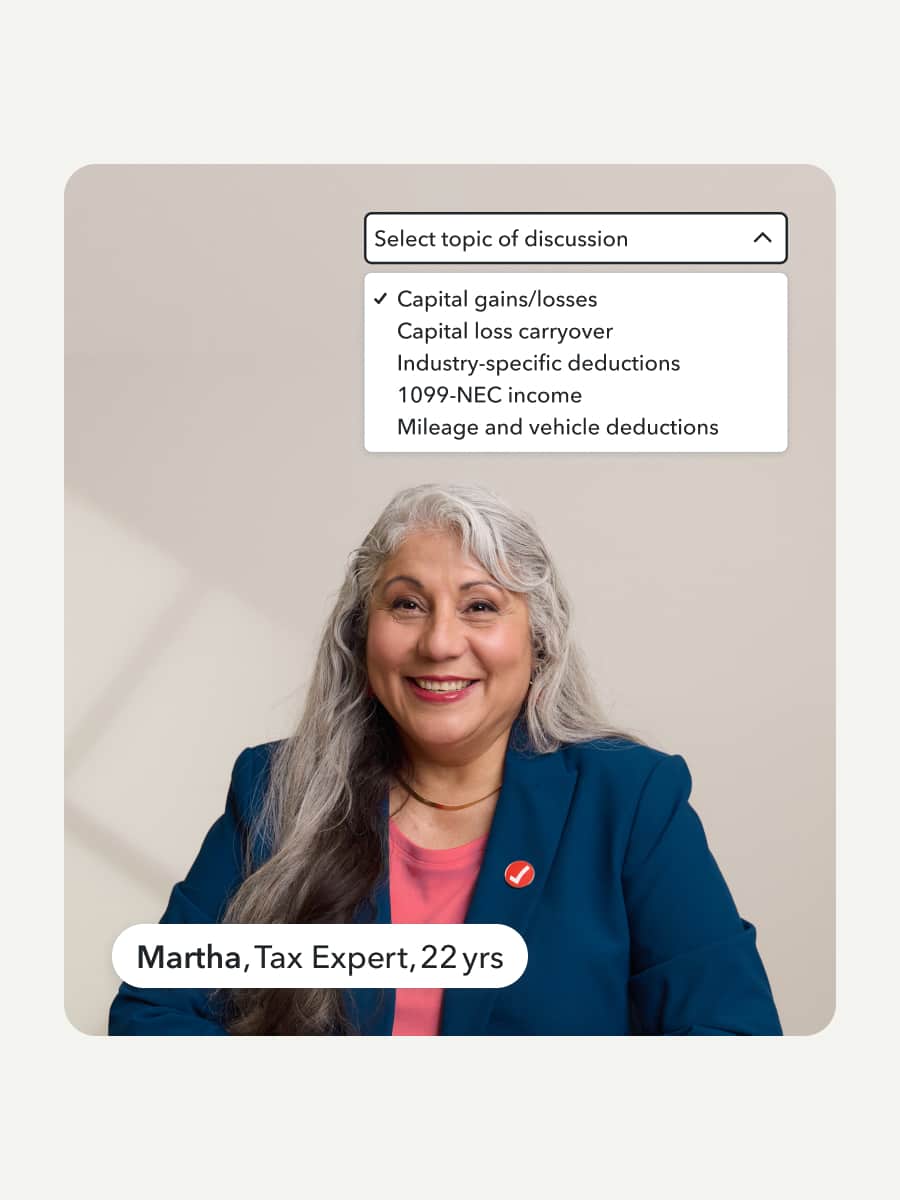Select 1099-NEC income discussion topic
This screenshot has width=900, height=1200.
pos(488,395)
